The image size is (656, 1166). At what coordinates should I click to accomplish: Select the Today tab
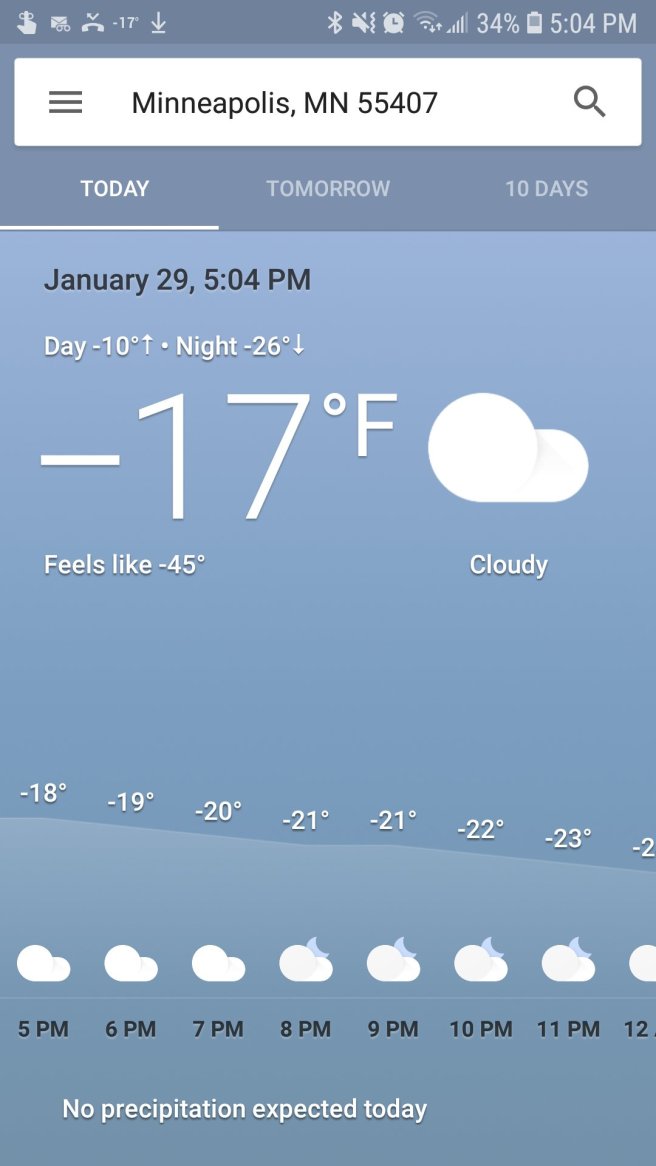[114, 189]
